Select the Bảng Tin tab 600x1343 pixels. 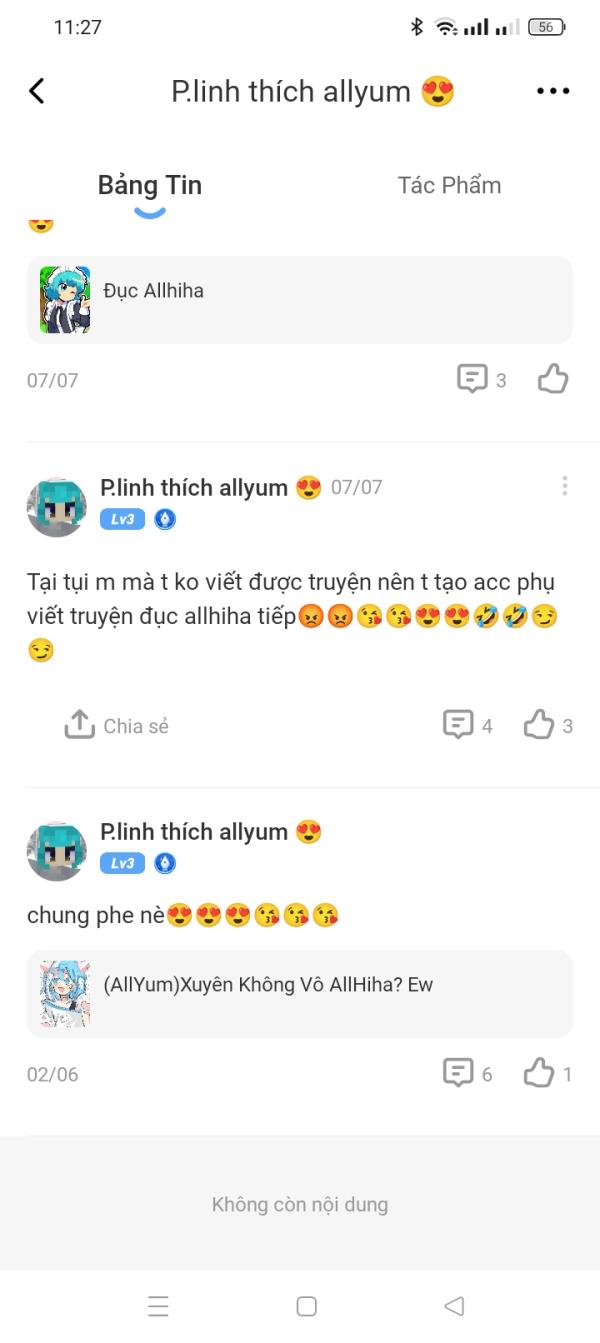pos(150,186)
